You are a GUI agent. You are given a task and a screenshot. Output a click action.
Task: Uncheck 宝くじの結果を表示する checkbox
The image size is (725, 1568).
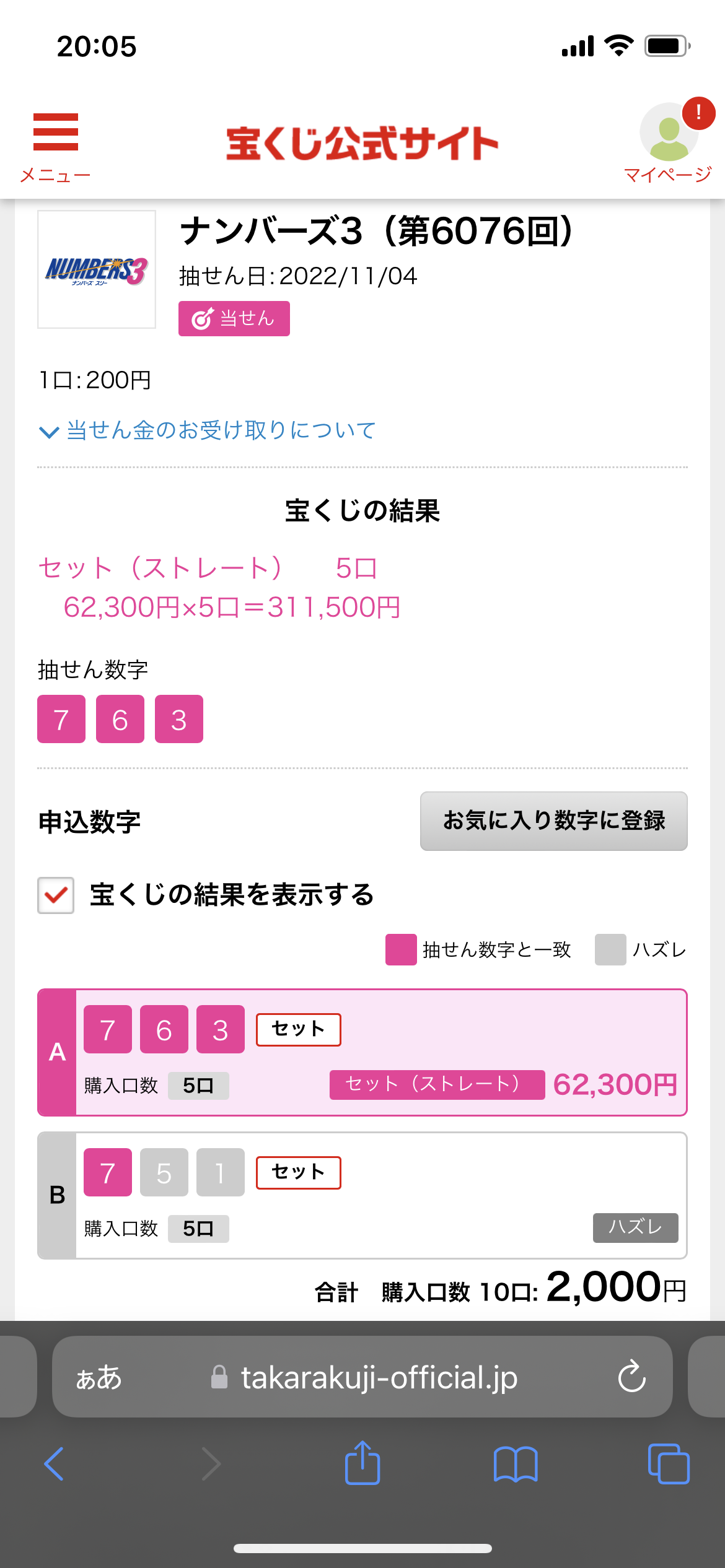[x=56, y=895]
